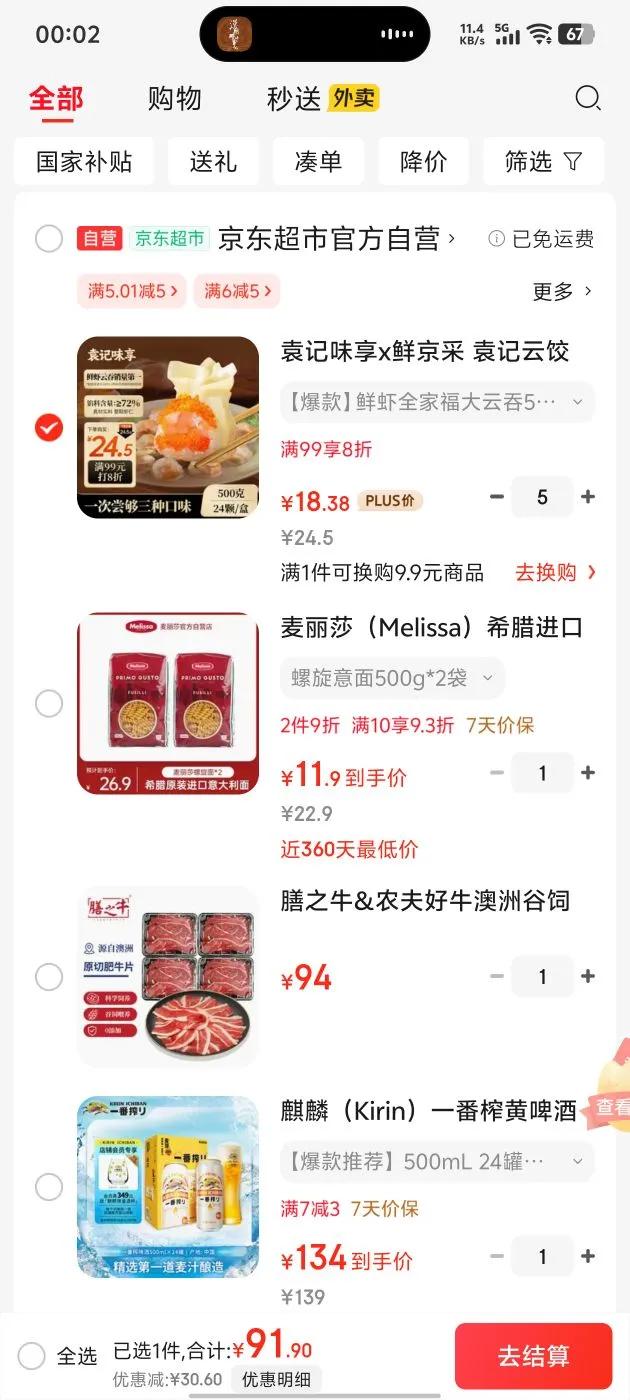The image size is (630, 1400).
Task: View 更多 store promotions
Action: [562, 291]
